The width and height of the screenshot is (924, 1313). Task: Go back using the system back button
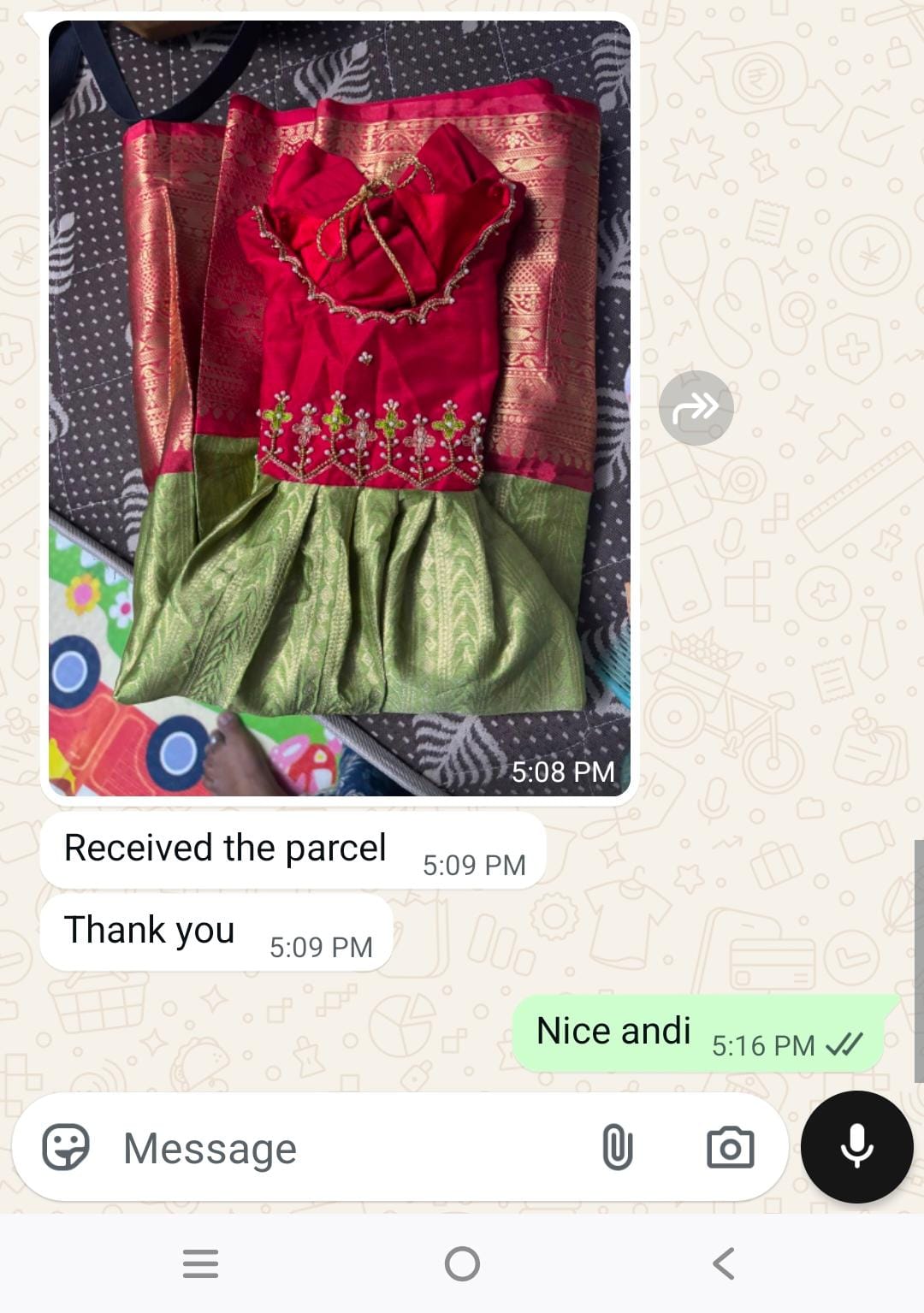click(x=724, y=1263)
